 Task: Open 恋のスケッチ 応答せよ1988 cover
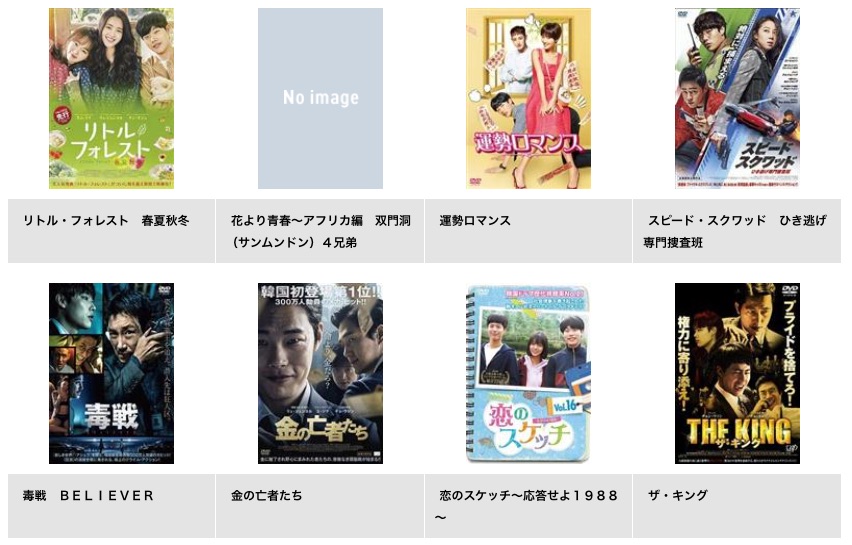(x=528, y=373)
